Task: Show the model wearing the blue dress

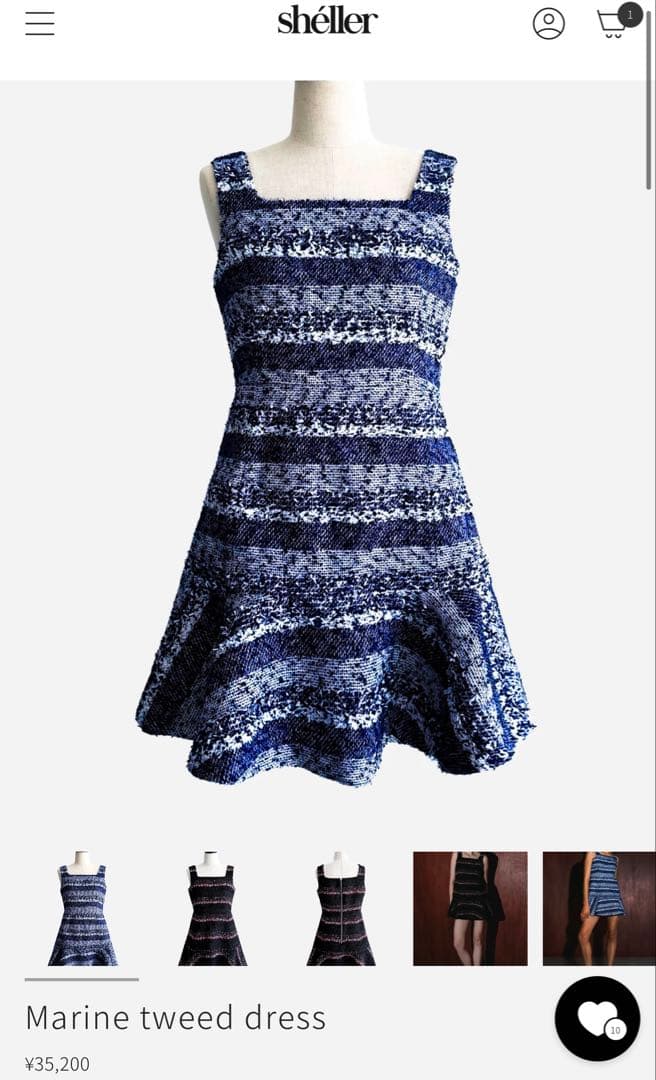Action: tap(599, 908)
